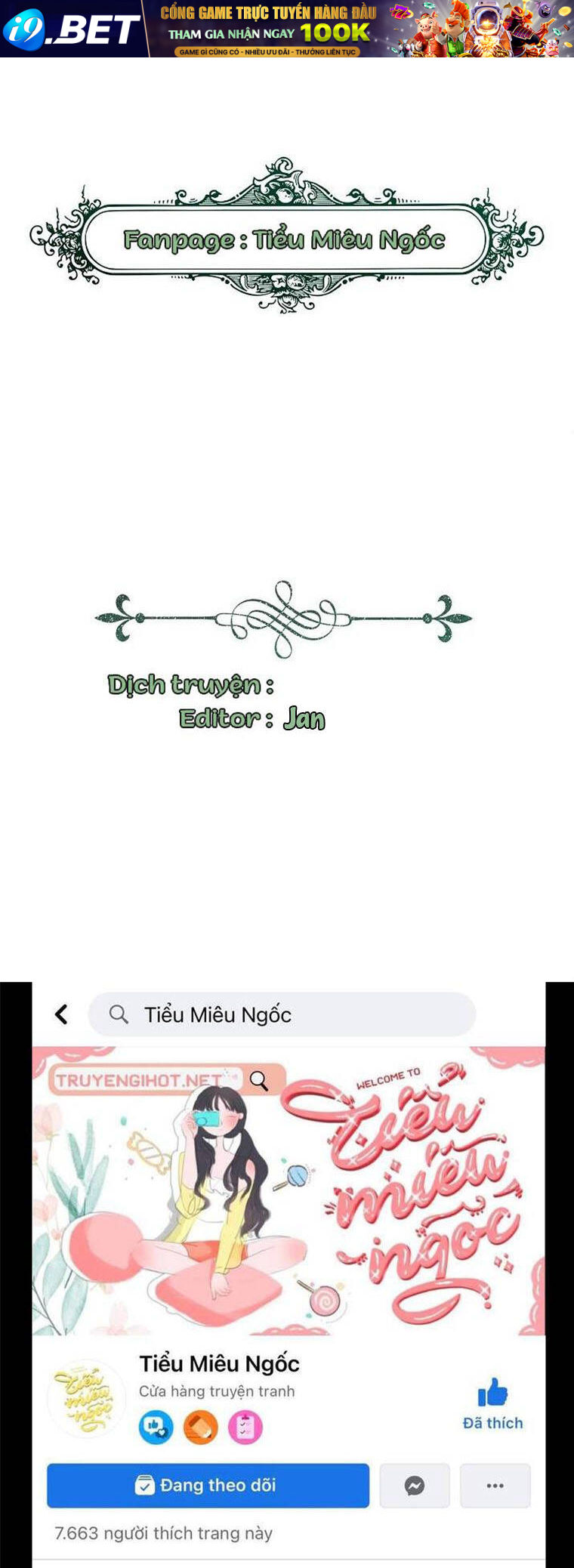Click the orange pencil reaction icon

coord(200,1428)
